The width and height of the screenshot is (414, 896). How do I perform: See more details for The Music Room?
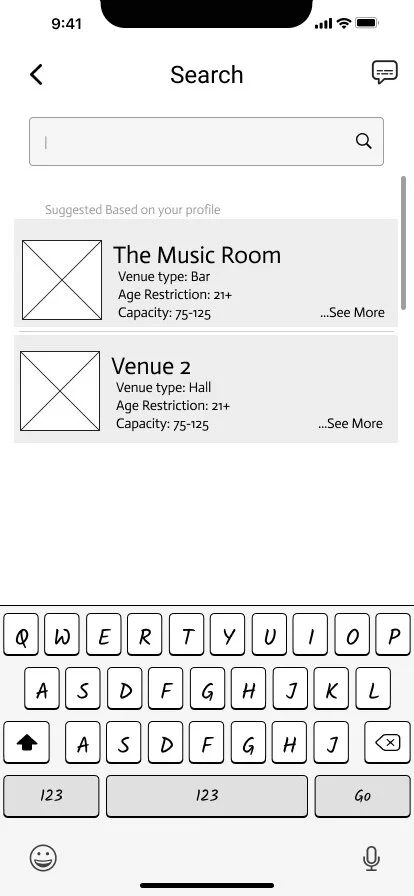coord(352,313)
